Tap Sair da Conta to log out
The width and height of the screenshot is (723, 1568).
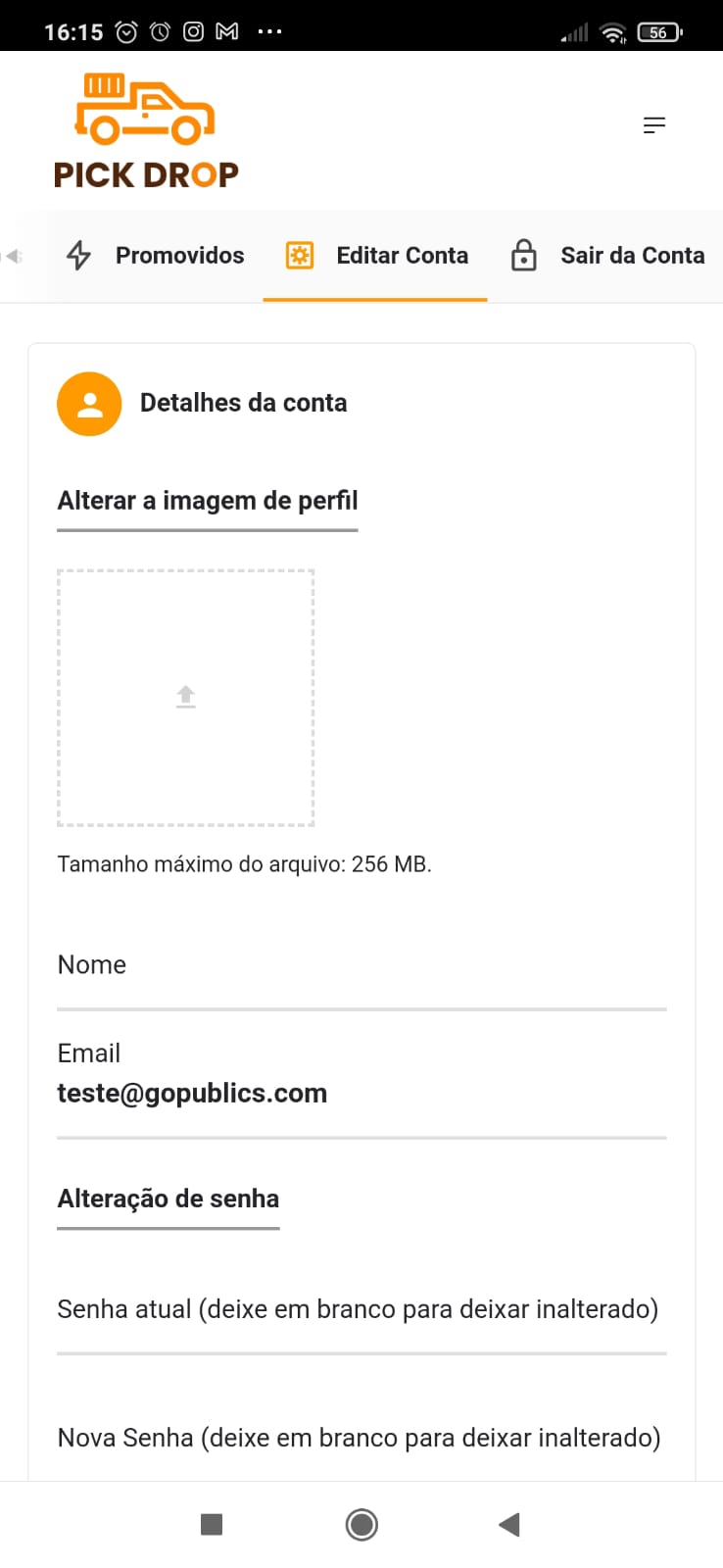point(607,256)
